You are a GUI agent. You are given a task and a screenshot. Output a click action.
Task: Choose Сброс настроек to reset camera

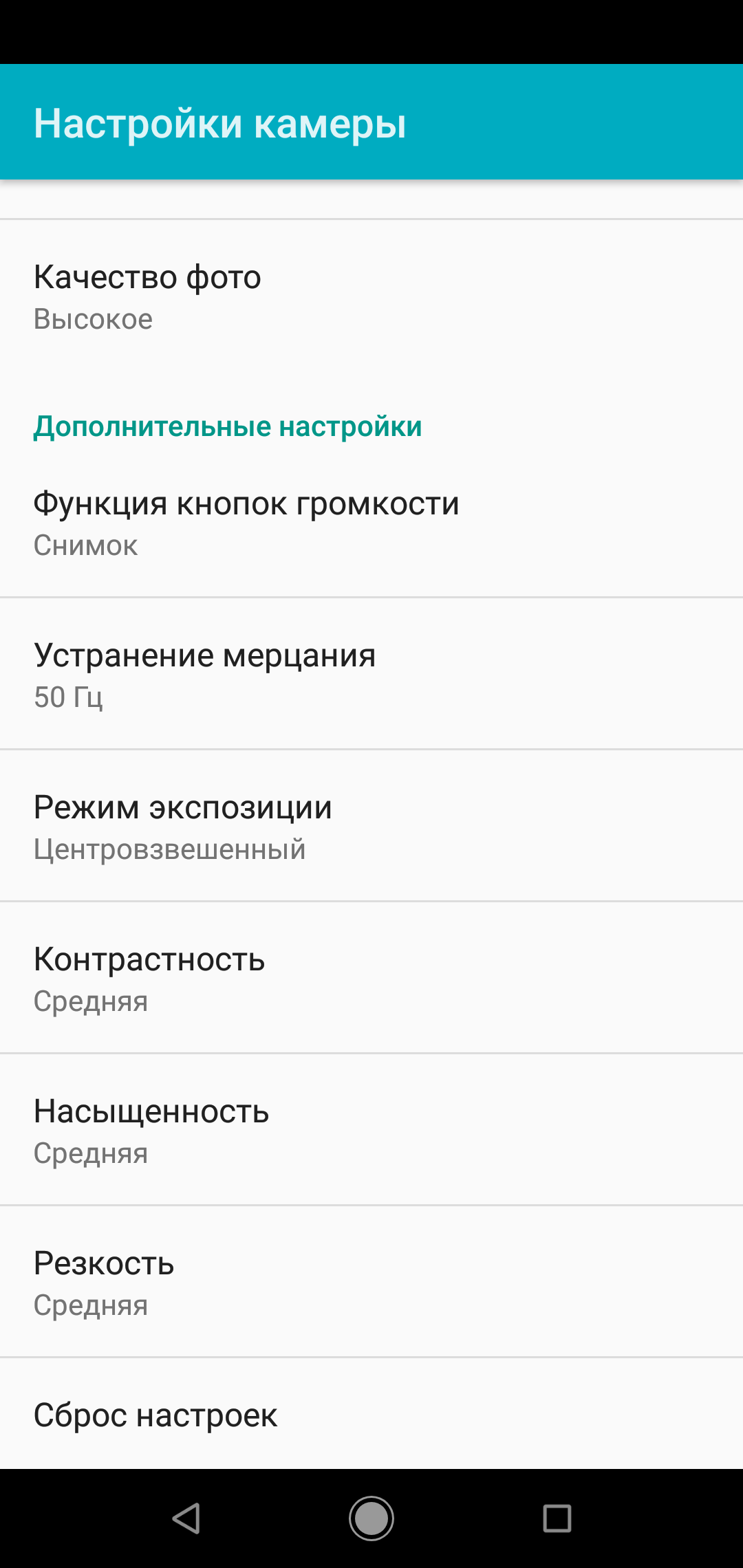(371, 1415)
